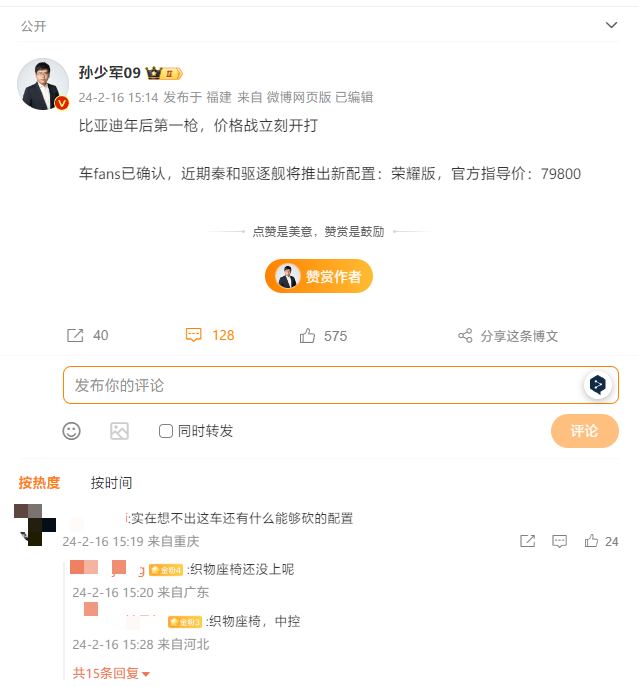The height and width of the screenshot is (687, 639).
Task: Open the emoji picker below the comment box
Action: point(72,431)
